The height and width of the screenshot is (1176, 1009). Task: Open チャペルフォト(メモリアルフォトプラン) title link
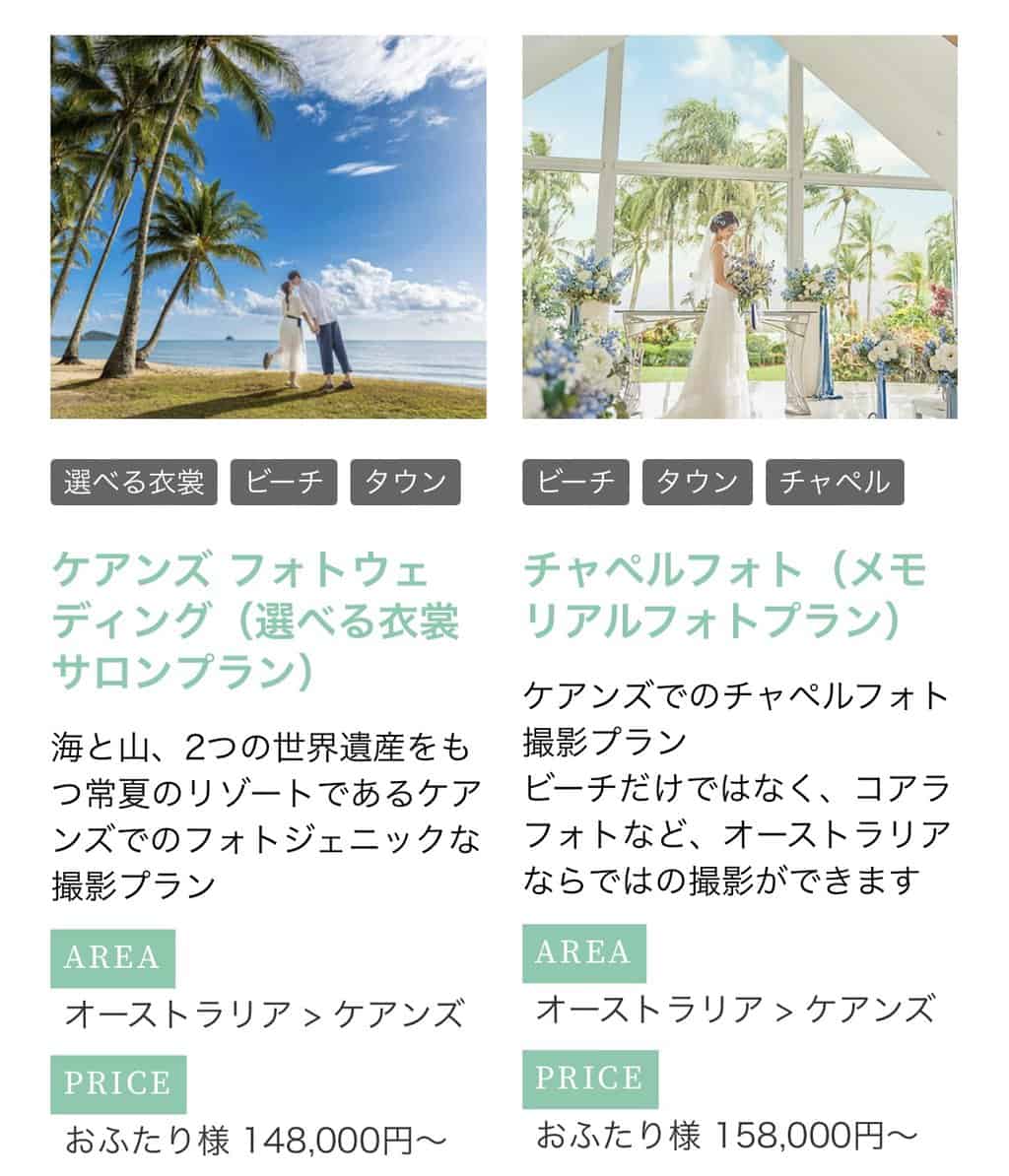click(x=726, y=596)
